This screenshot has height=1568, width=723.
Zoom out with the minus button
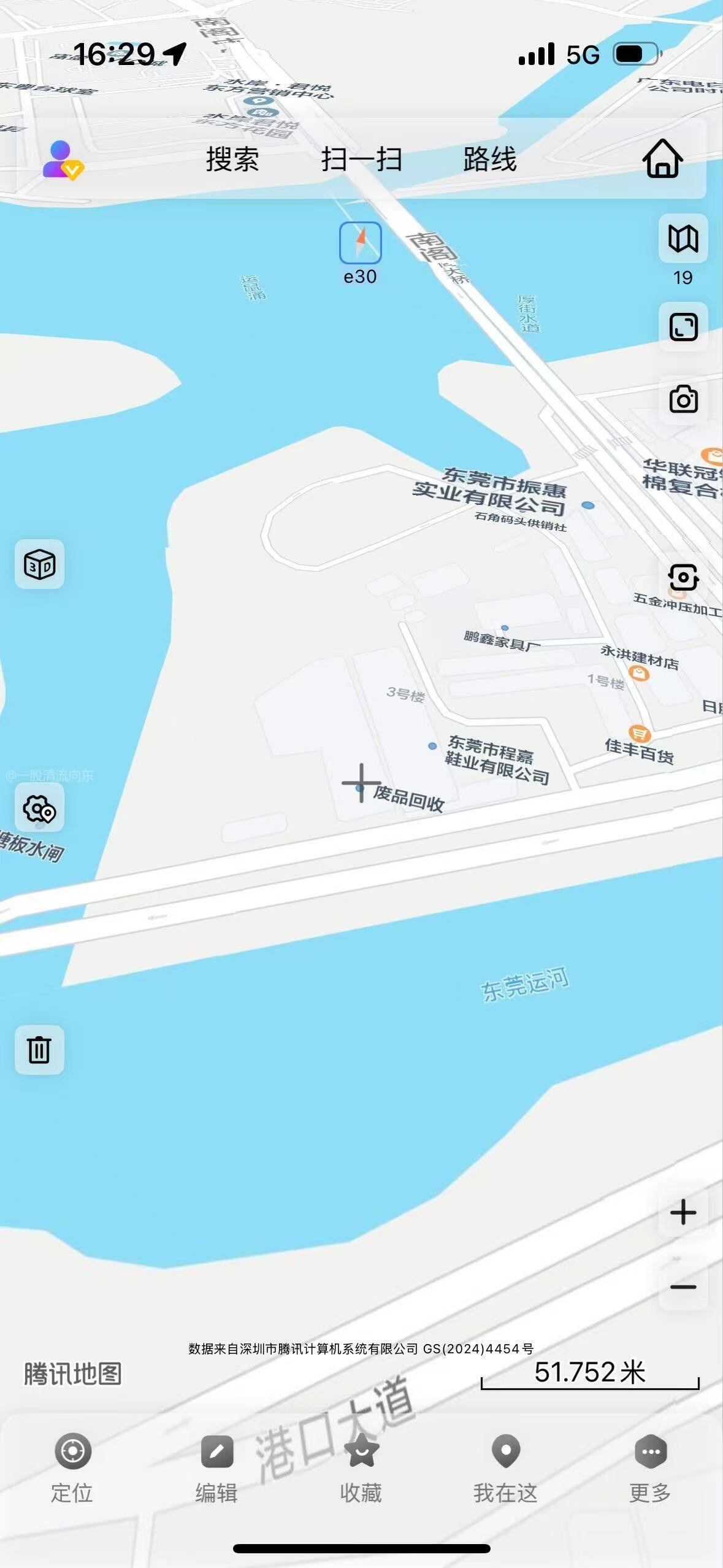coord(683,1286)
